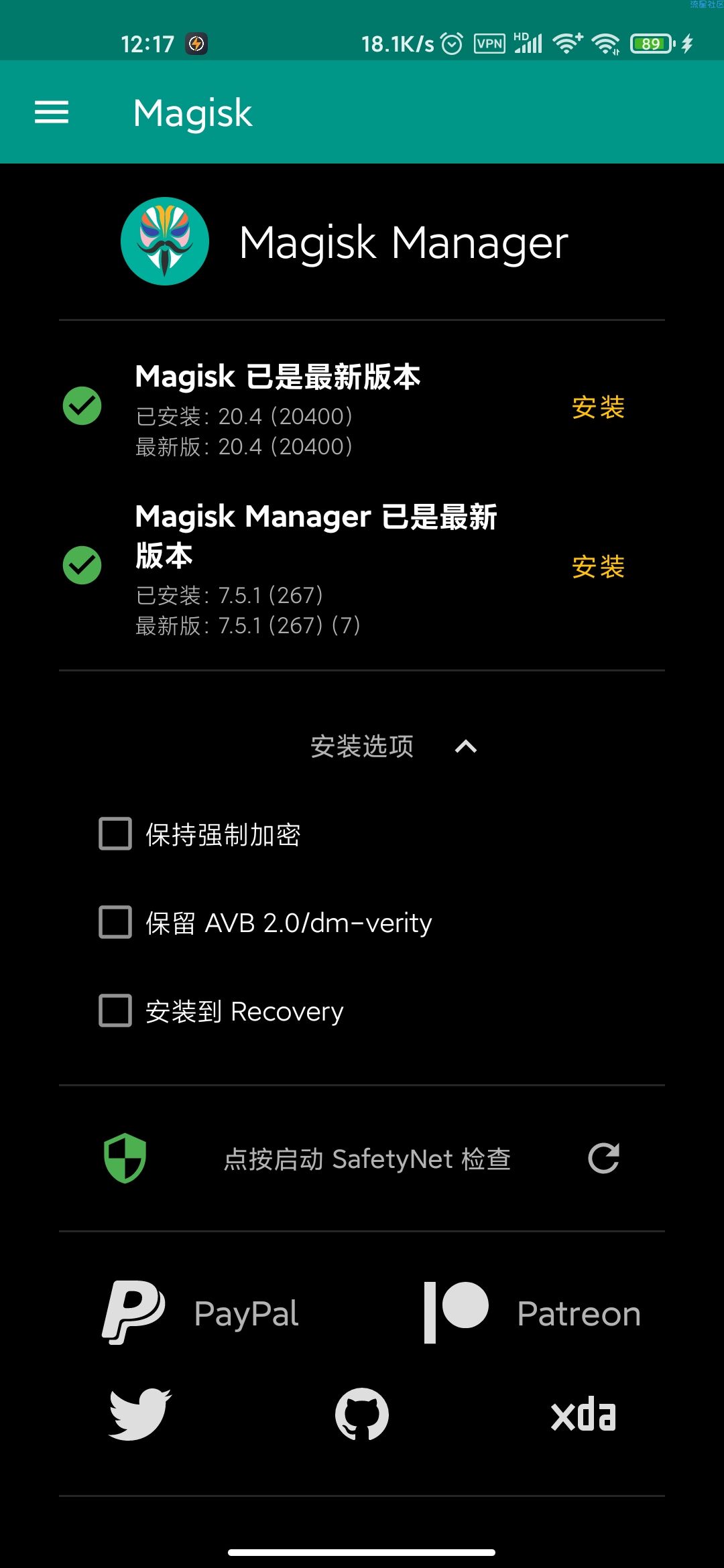The width and height of the screenshot is (724, 1568).
Task: Open the PayPal donation link
Action: [x=201, y=1313]
